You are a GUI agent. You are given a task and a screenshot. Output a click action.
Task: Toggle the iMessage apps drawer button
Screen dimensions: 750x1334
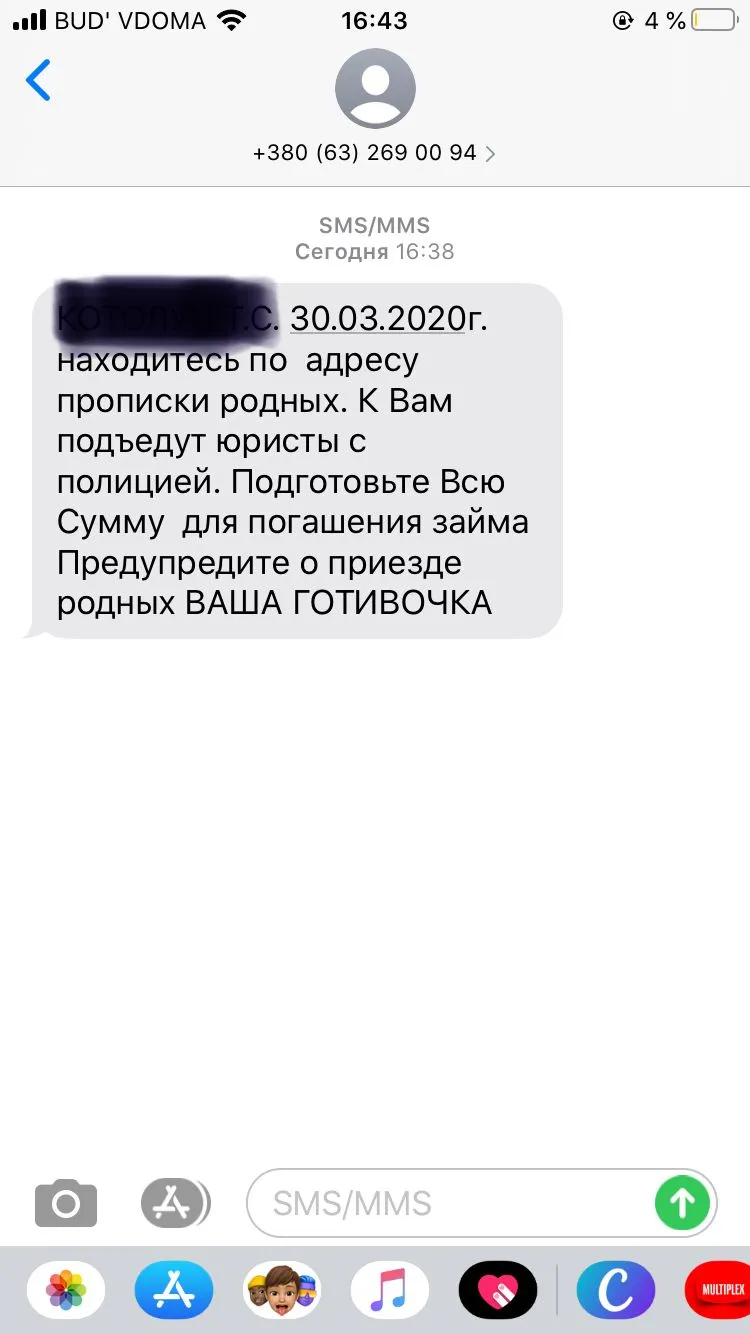click(175, 1202)
